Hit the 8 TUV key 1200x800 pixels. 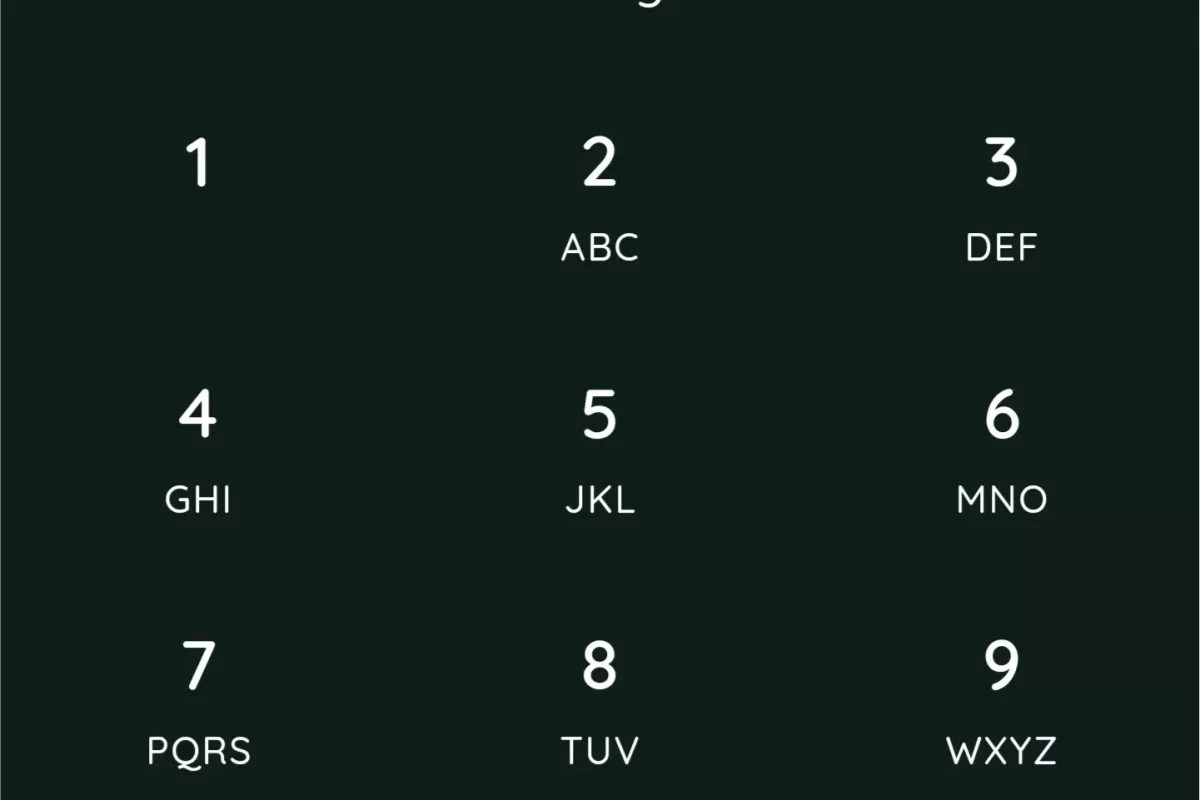pyautogui.click(x=599, y=702)
